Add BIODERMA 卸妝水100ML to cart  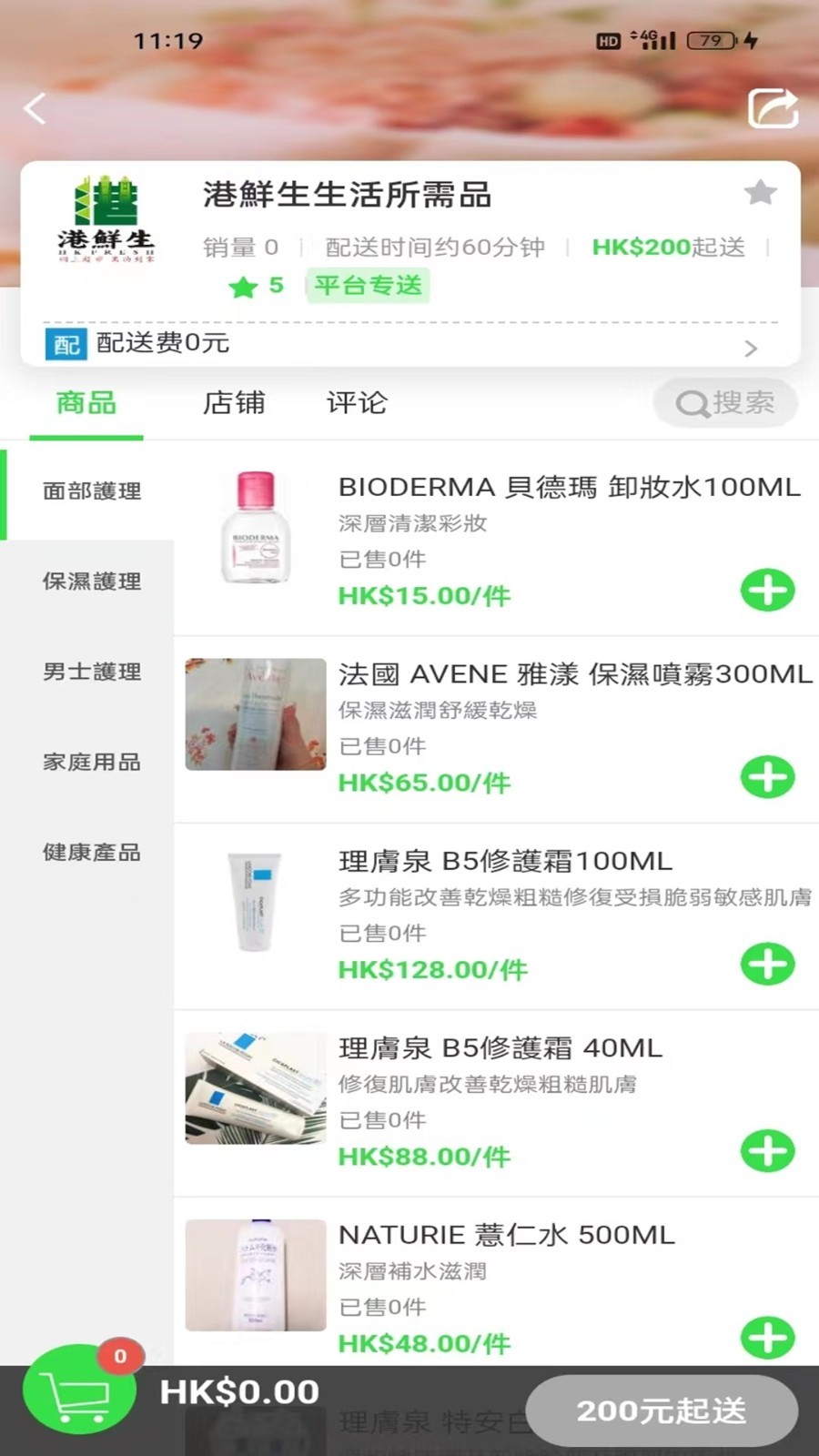click(767, 591)
